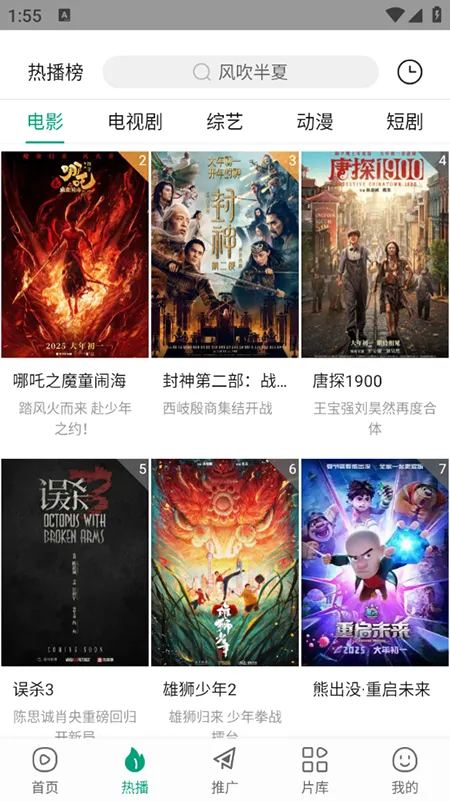Go to the 首页 home tab
This screenshot has height=801, width=450.
pyautogui.click(x=45, y=770)
